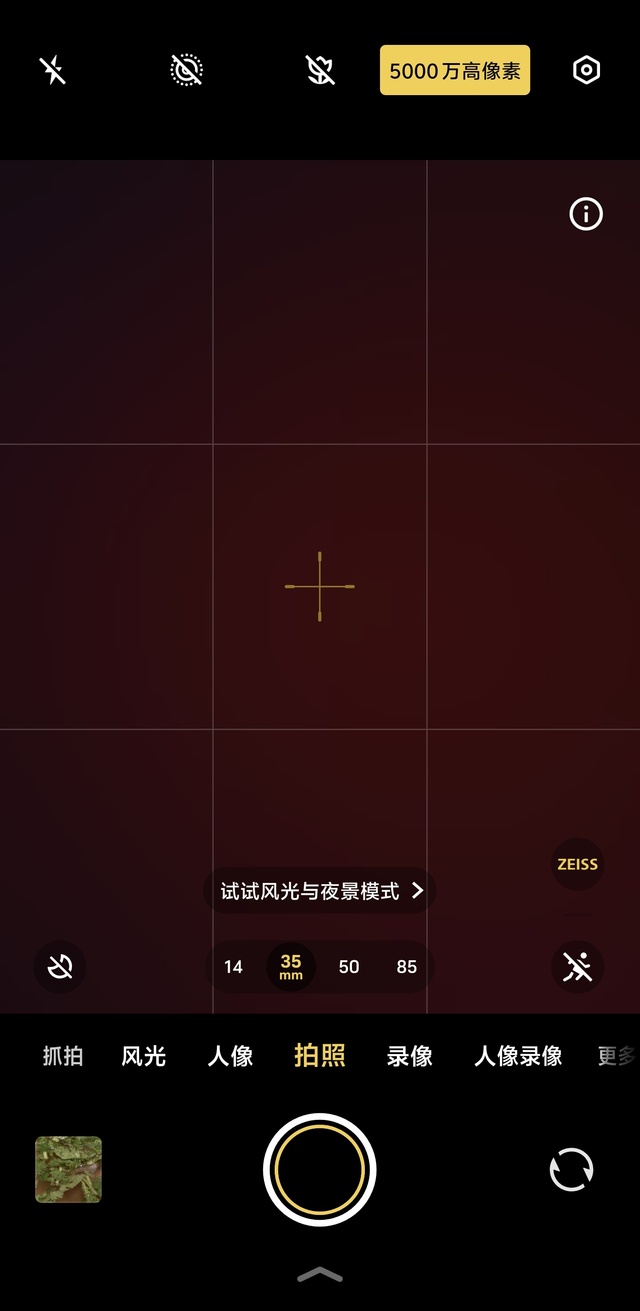Tap the filter icon beside focal lengths
The width and height of the screenshot is (640, 1311).
click(60, 967)
